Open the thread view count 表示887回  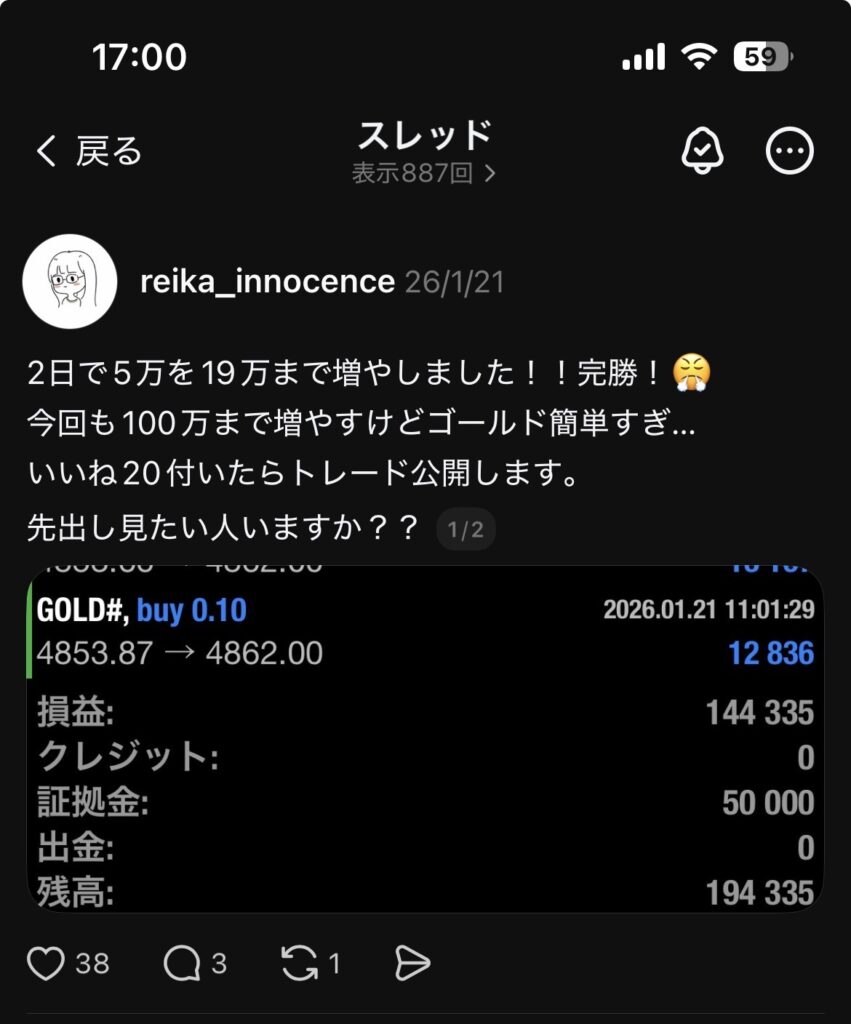tap(424, 173)
